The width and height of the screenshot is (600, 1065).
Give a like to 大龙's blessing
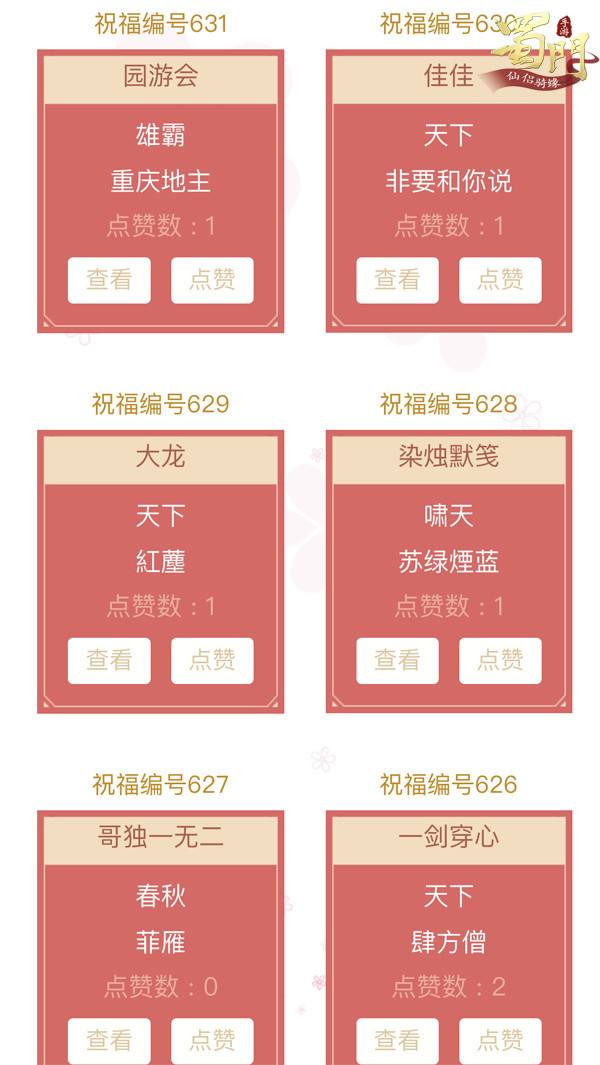coord(212,660)
